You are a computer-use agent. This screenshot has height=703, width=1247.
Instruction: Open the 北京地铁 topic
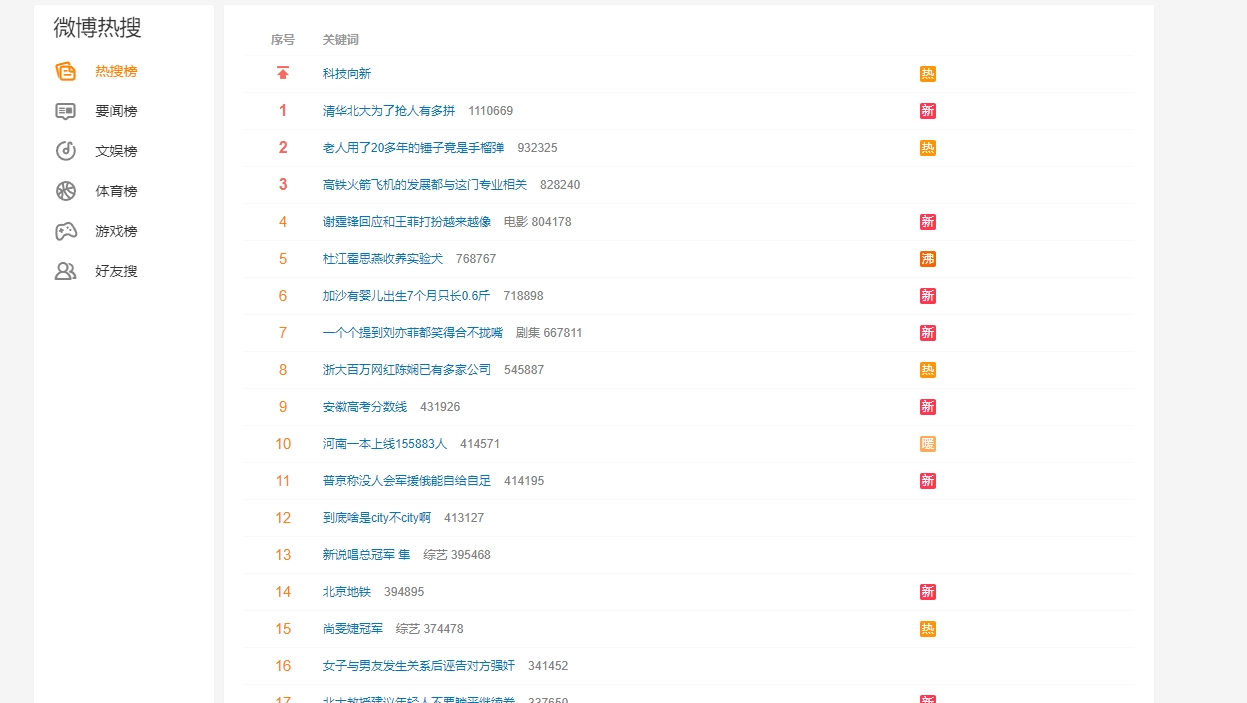pos(347,592)
